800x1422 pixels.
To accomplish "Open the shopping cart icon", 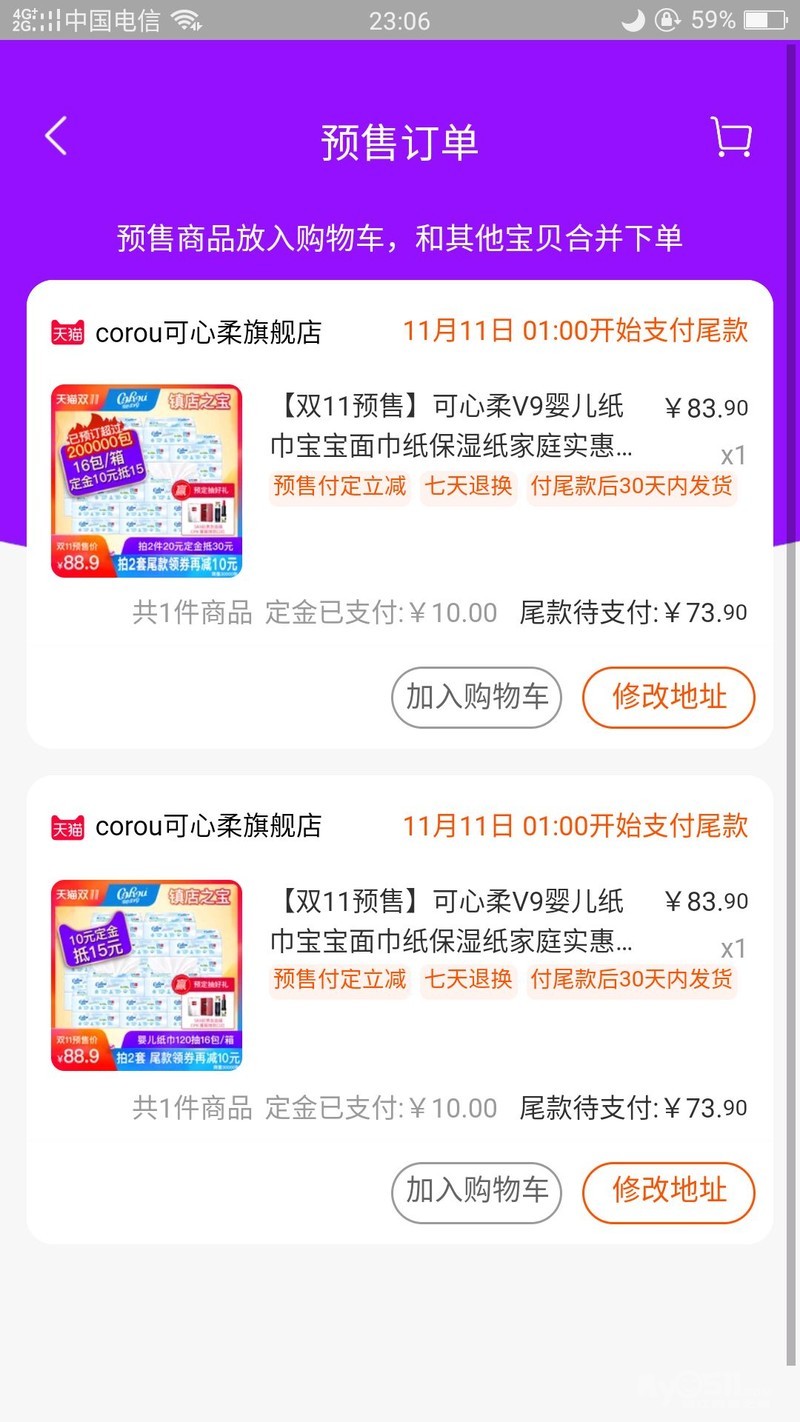I will coord(731,137).
